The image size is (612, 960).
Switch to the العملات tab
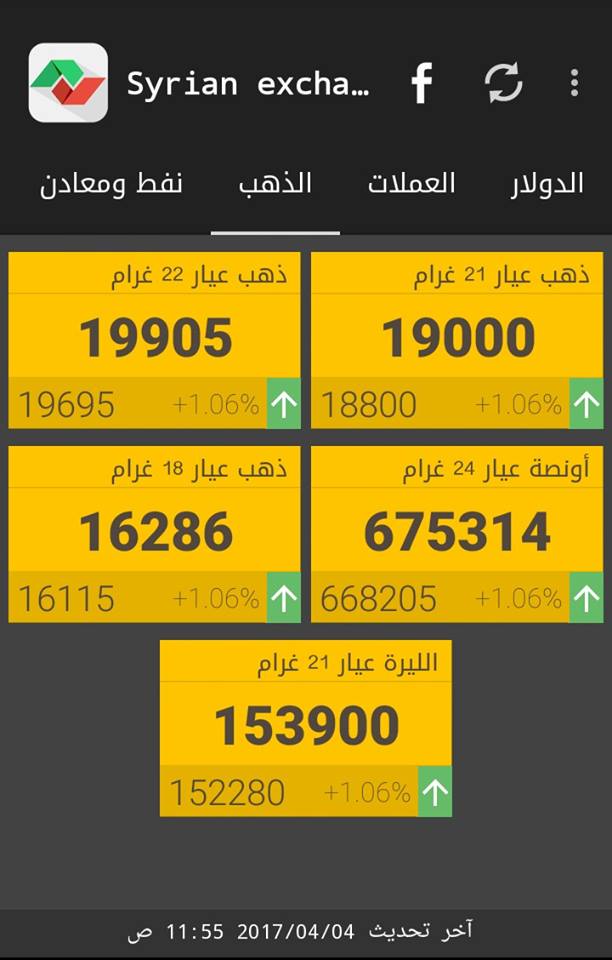[411, 184]
